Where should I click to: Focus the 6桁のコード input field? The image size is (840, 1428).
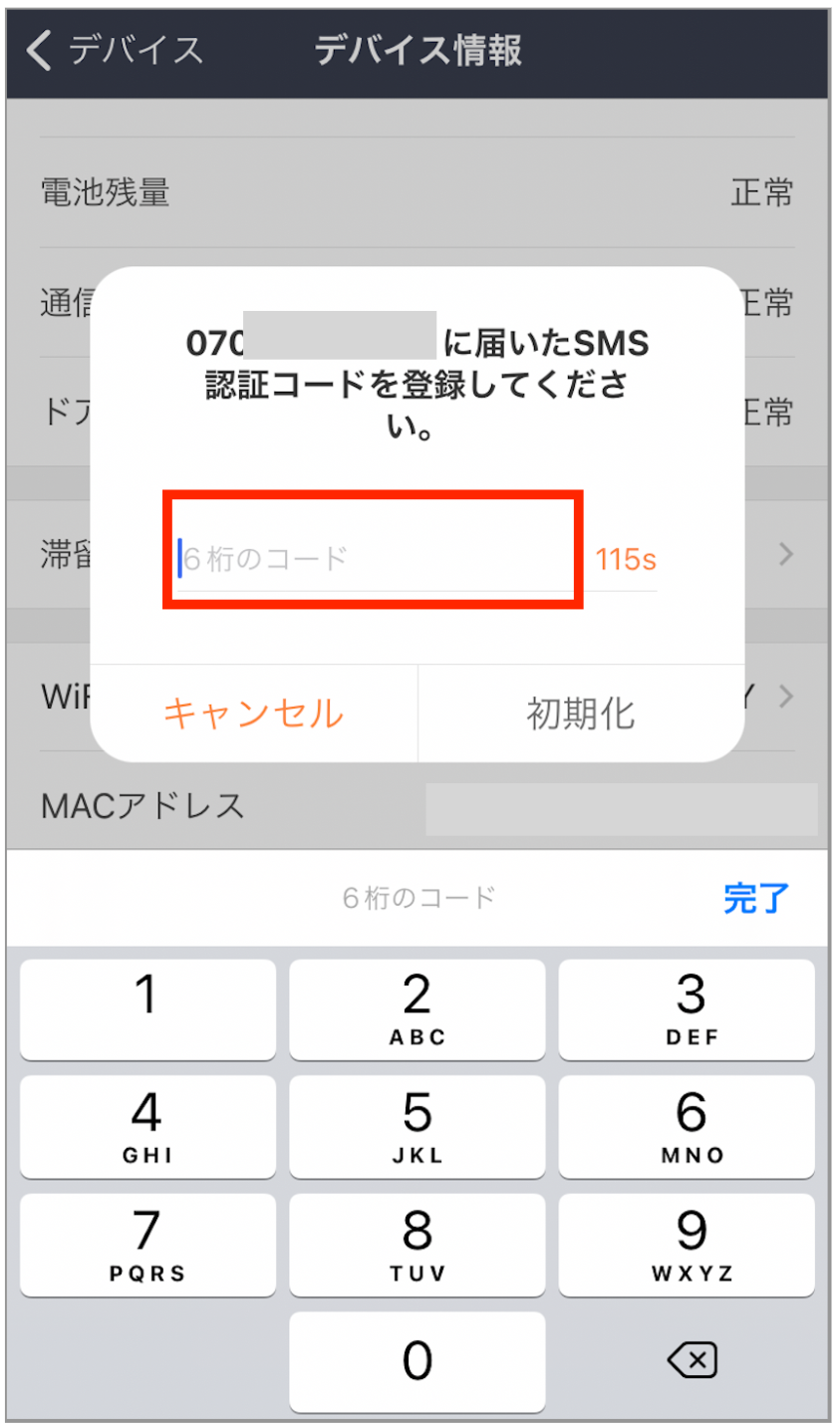[x=374, y=558]
